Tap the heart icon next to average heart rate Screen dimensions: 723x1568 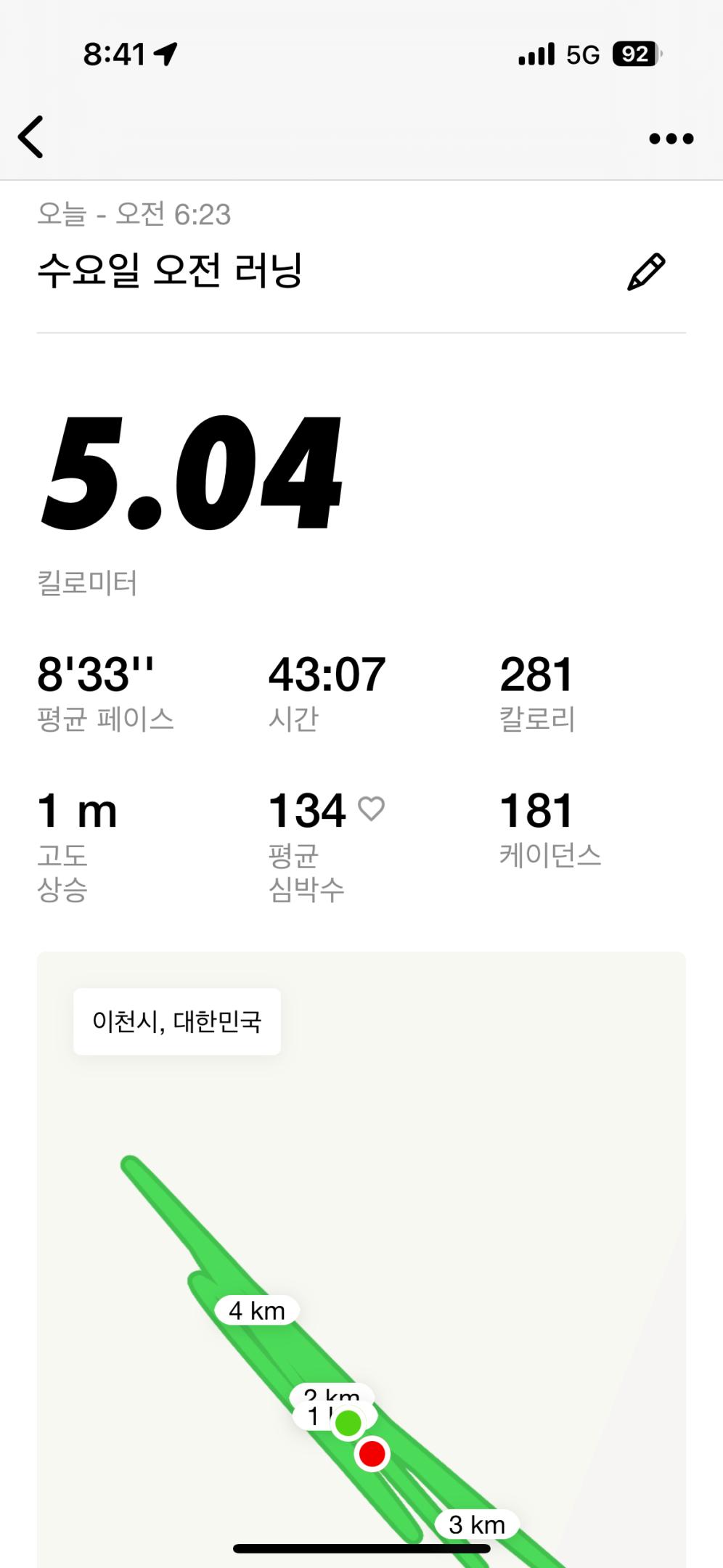(x=372, y=809)
